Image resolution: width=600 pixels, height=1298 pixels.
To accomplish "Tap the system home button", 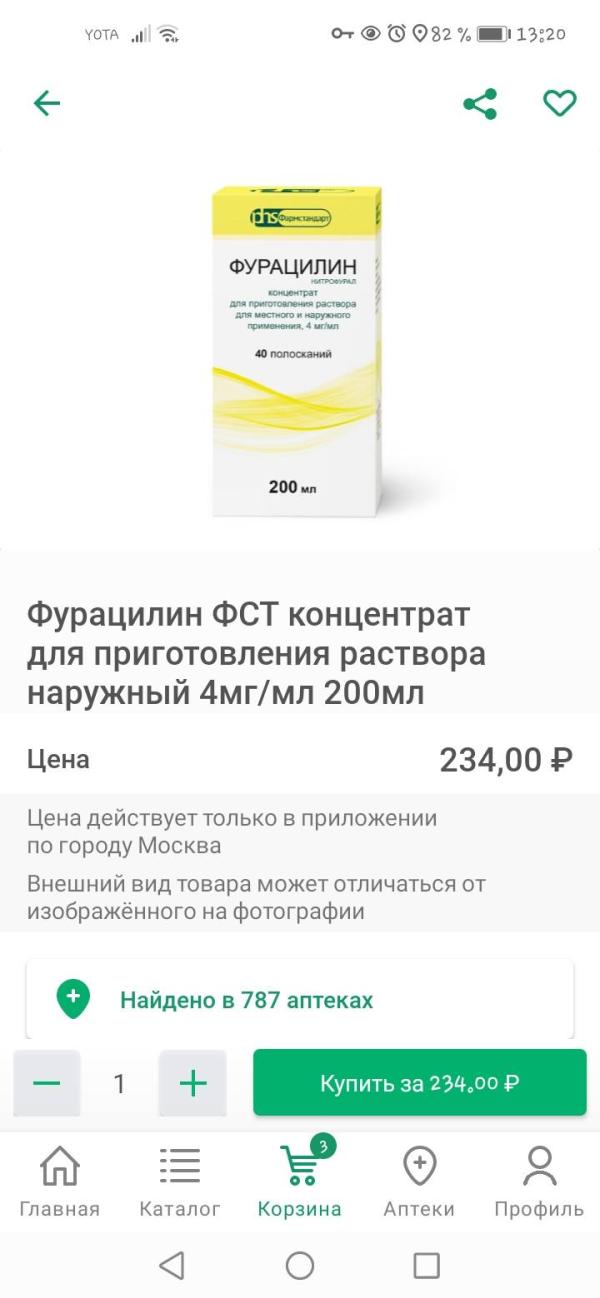I will 300,1266.
